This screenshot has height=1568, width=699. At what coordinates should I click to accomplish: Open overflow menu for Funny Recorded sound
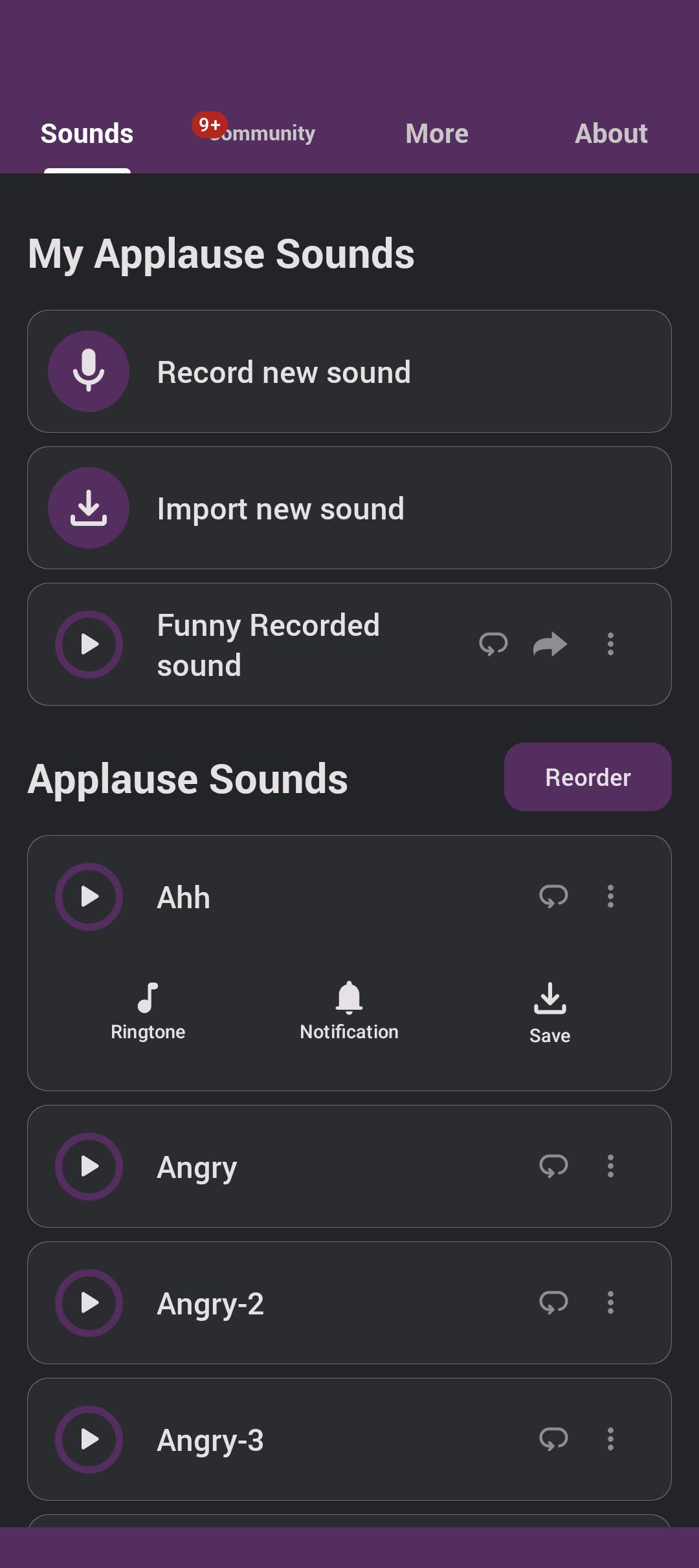(610, 644)
